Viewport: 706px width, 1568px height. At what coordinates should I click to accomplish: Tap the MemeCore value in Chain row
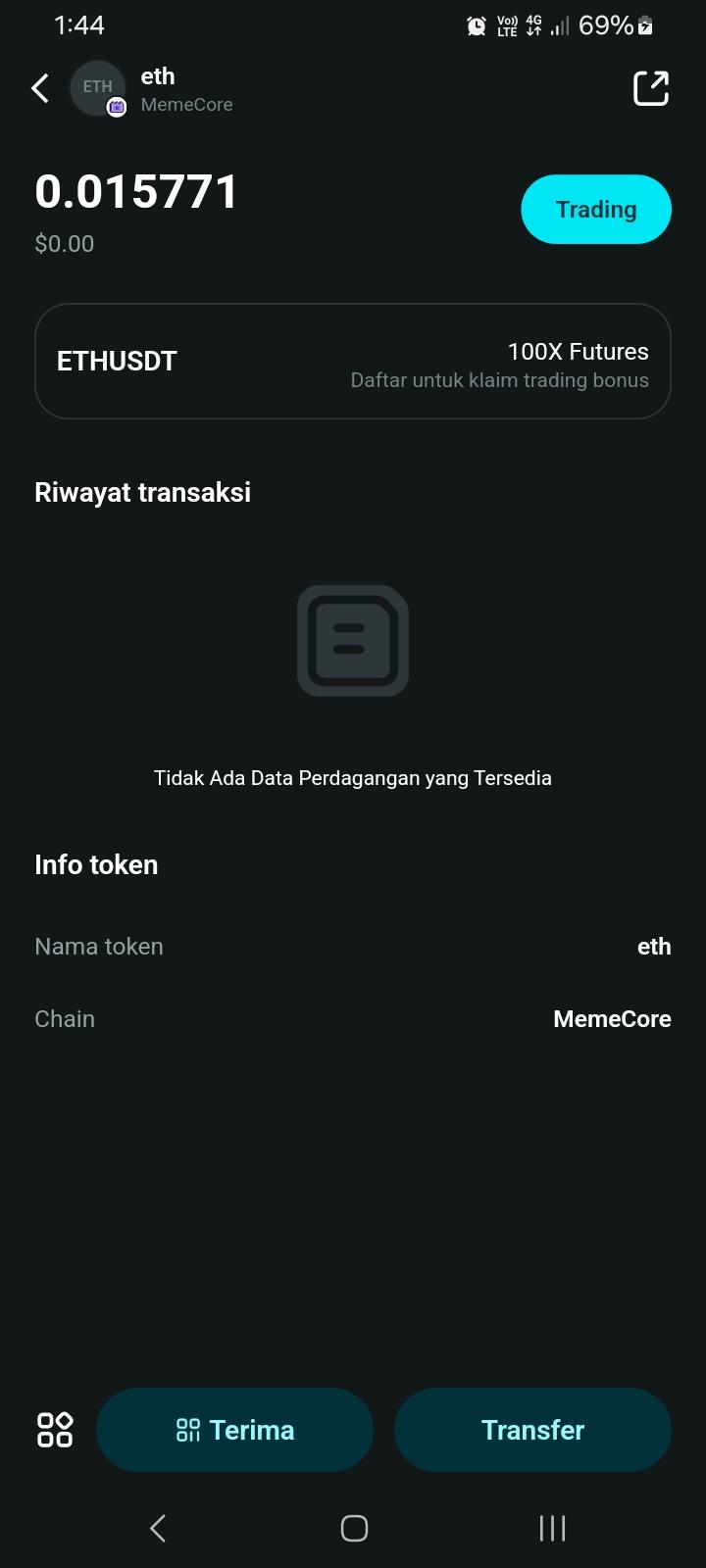pos(612,1018)
